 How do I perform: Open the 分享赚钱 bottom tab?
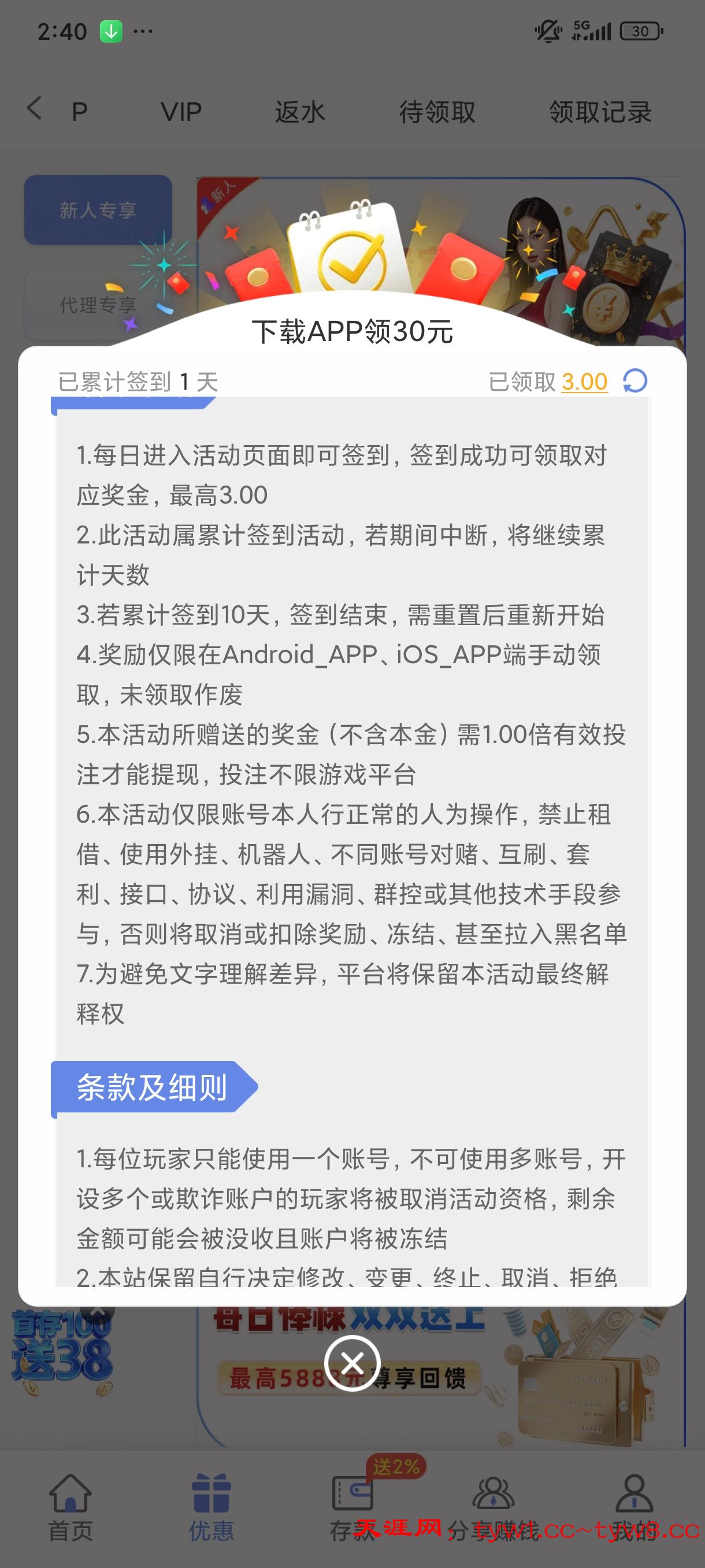click(x=493, y=1507)
